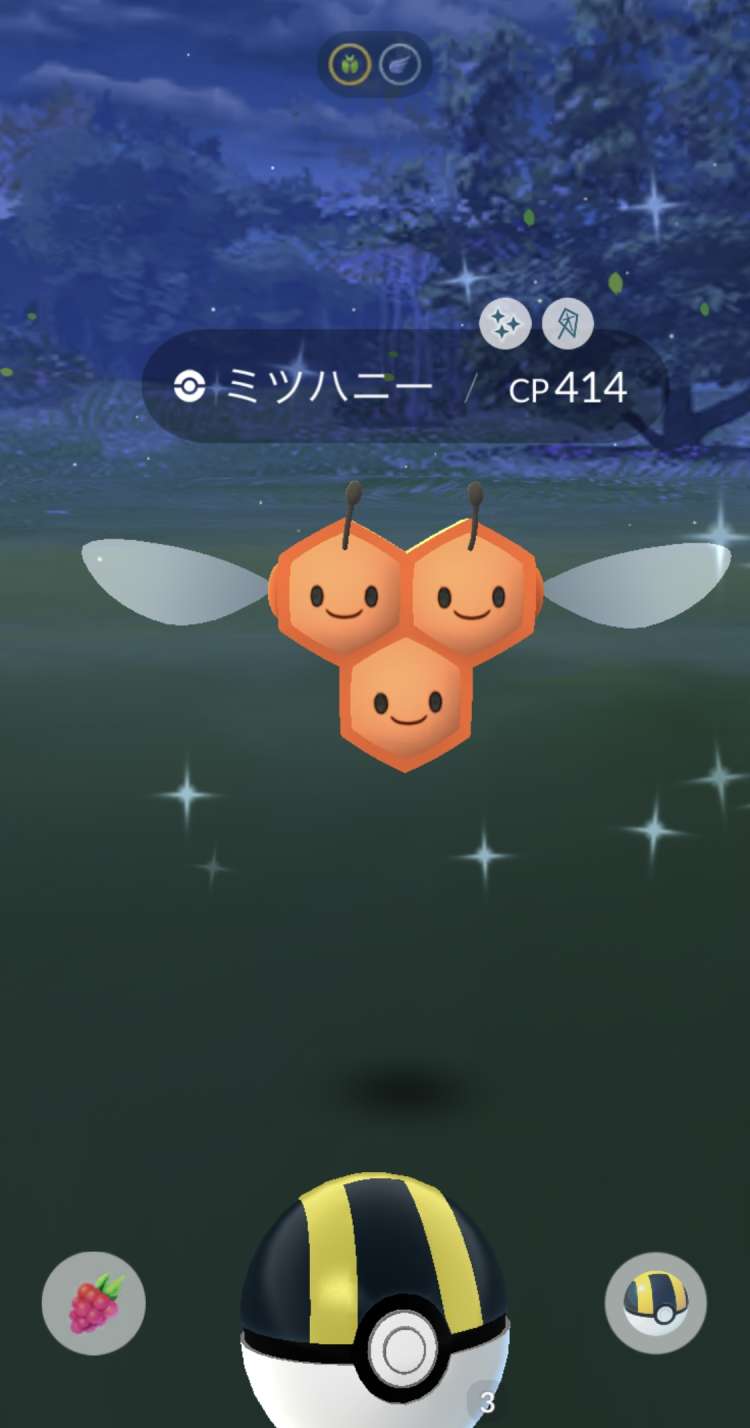Tap the shiny sparkle badge
750x1428 pixels.
tap(505, 325)
